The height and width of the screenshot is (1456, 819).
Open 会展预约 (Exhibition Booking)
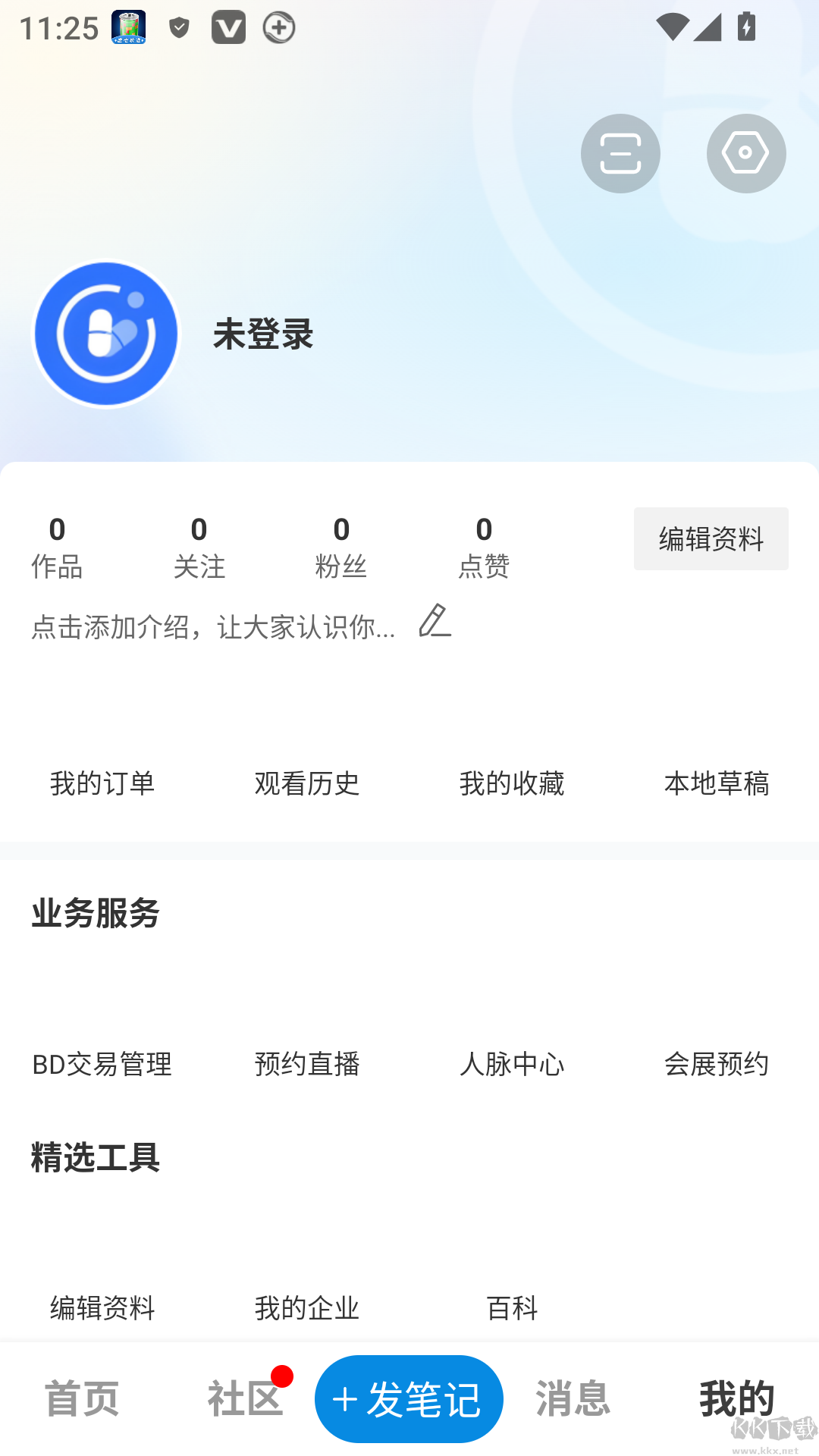717,1064
